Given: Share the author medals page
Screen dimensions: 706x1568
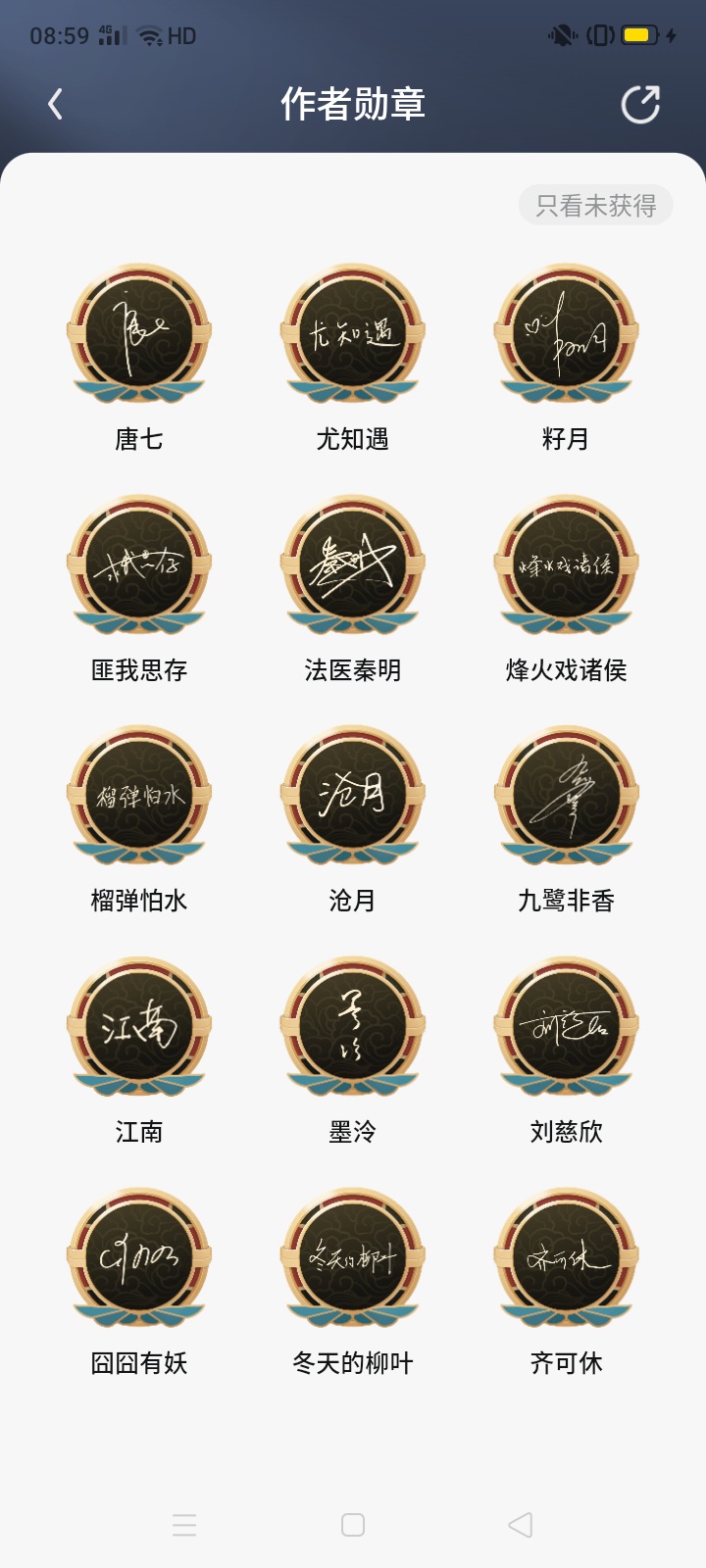Looking at the screenshot, I should tap(640, 104).
